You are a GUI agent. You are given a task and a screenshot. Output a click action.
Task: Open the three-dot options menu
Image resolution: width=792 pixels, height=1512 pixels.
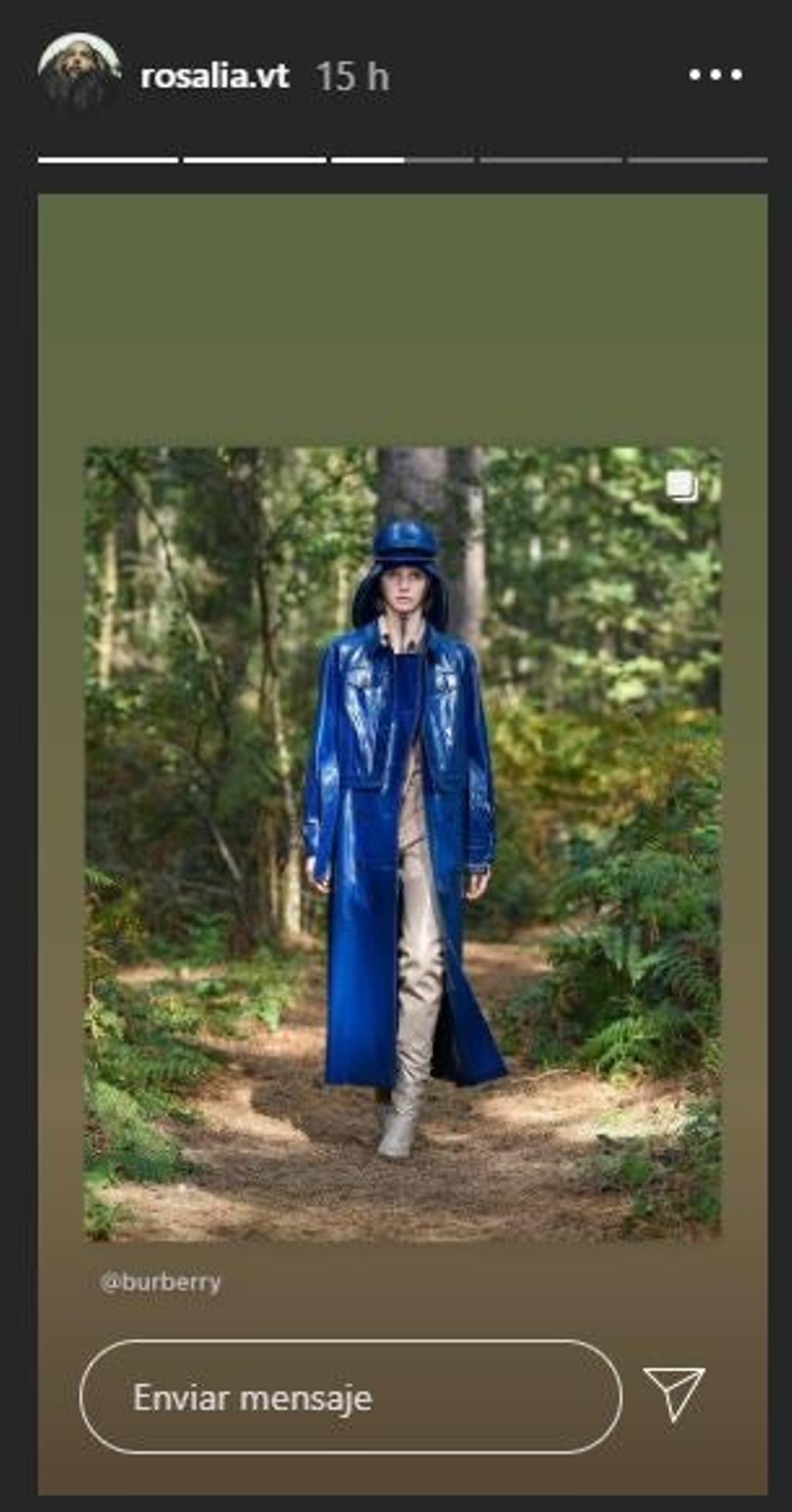715,75
